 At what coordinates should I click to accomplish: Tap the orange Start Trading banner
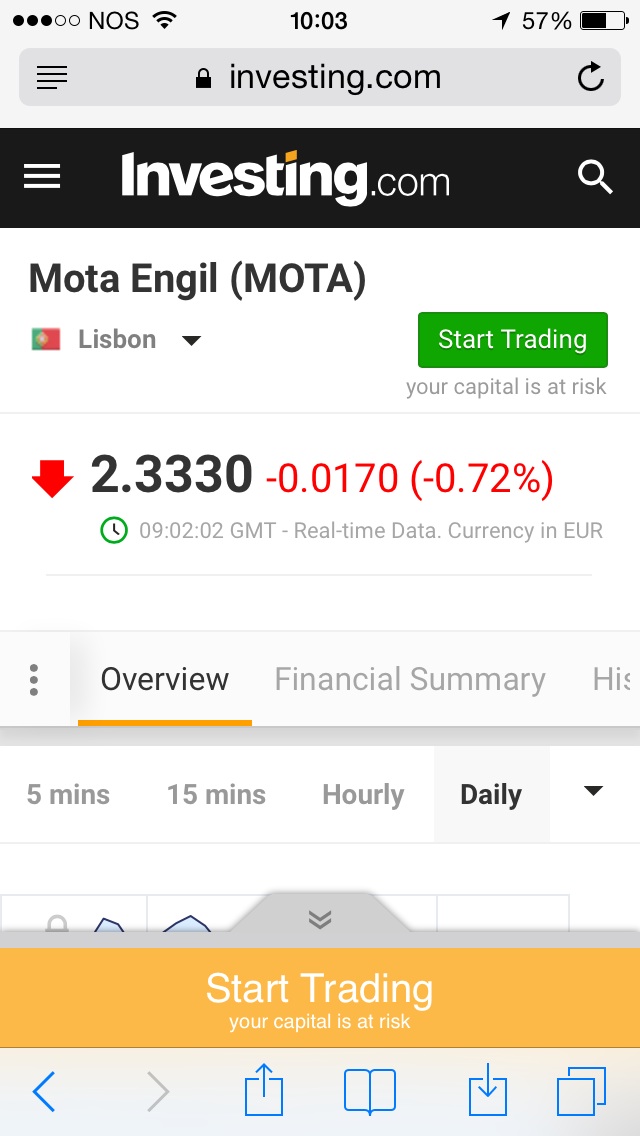tap(320, 997)
